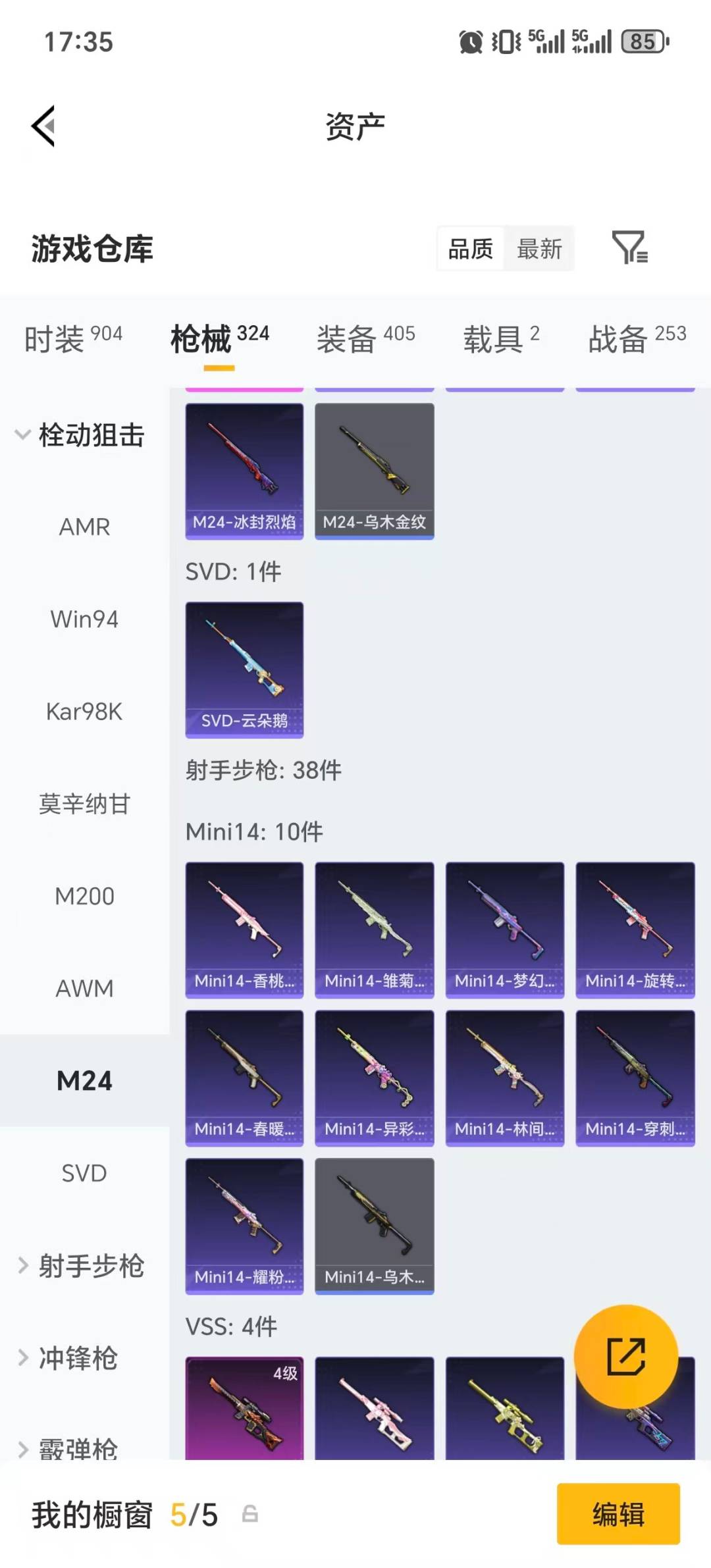Image resolution: width=711 pixels, height=1568 pixels.
Task: Switch sorting to 最新
Action: [x=539, y=249]
